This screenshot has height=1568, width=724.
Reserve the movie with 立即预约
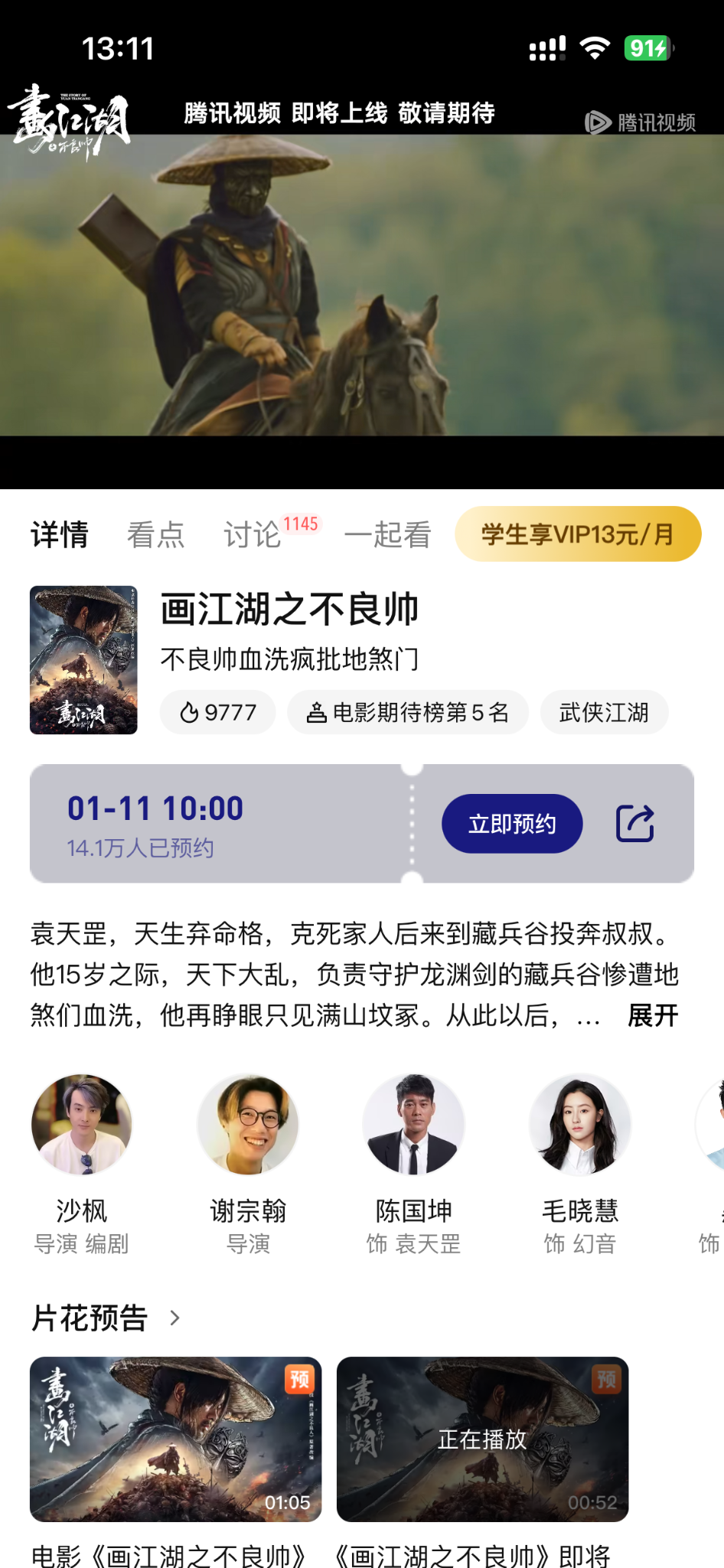pyautogui.click(x=512, y=824)
